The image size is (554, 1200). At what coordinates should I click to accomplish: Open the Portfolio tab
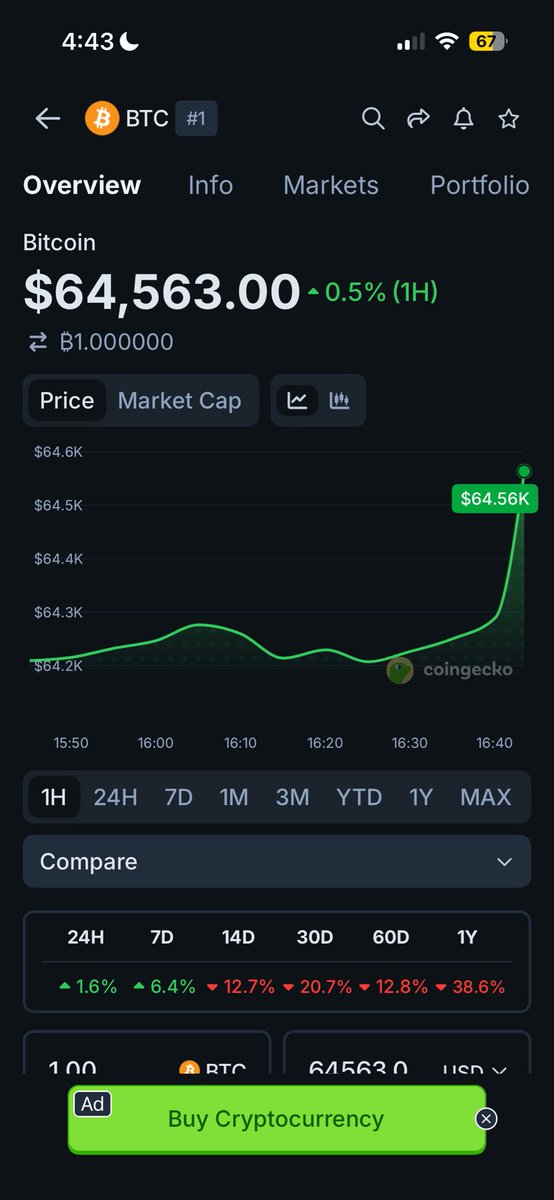click(479, 185)
